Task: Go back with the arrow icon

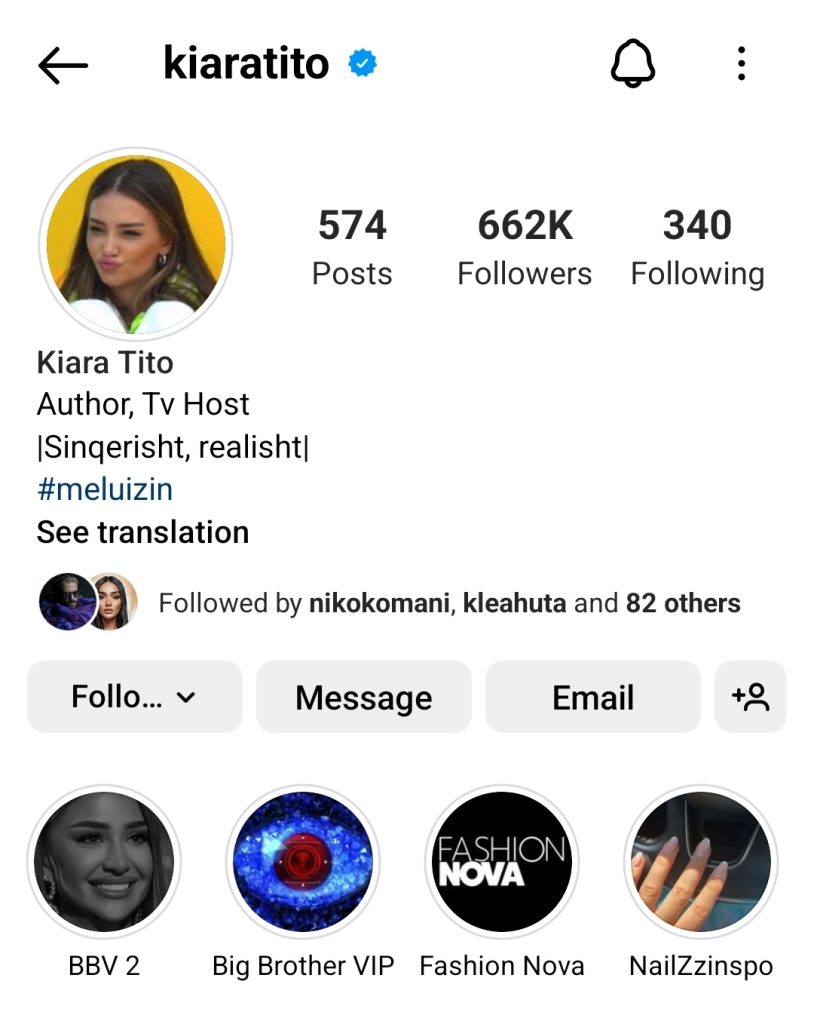Action: coord(63,66)
